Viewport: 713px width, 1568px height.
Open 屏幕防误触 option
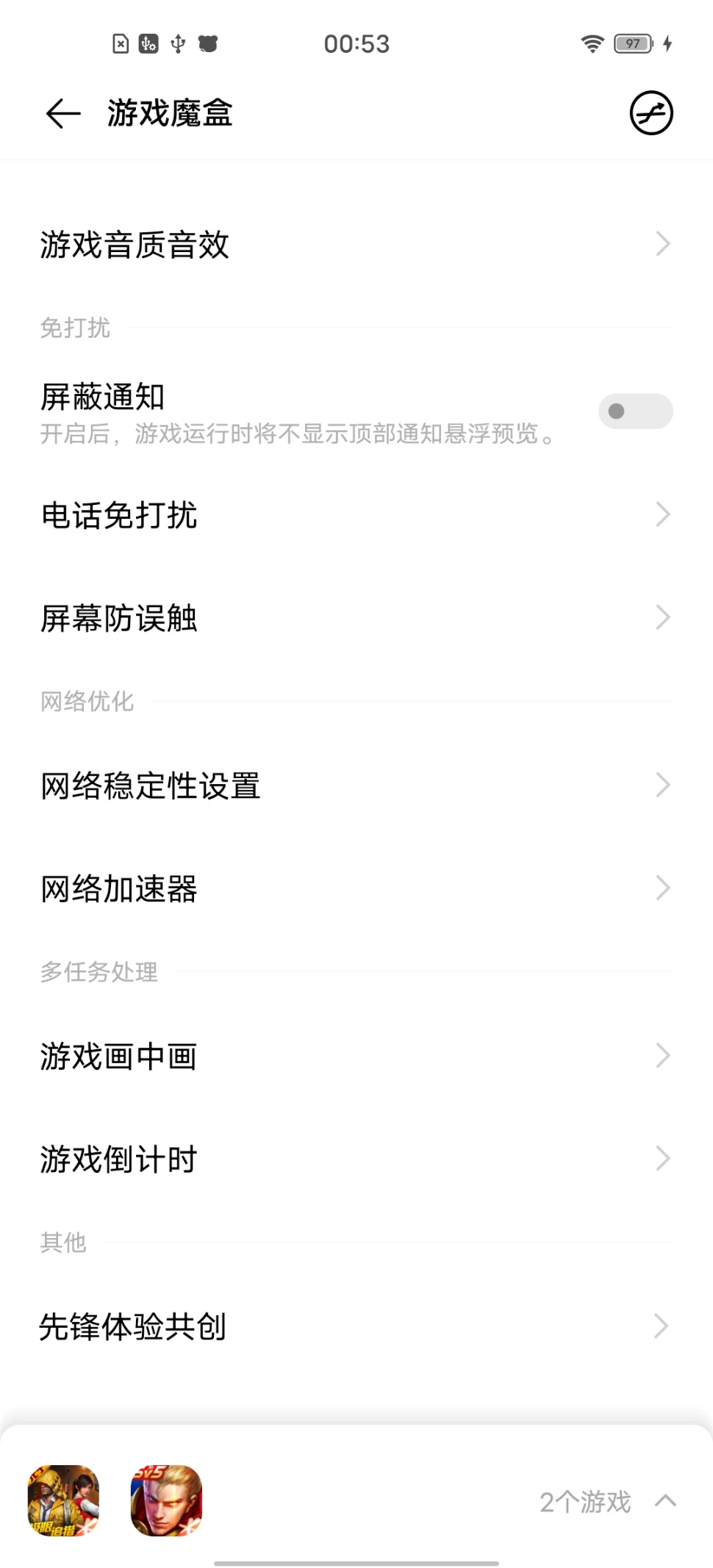pyautogui.click(x=356, y=618)
